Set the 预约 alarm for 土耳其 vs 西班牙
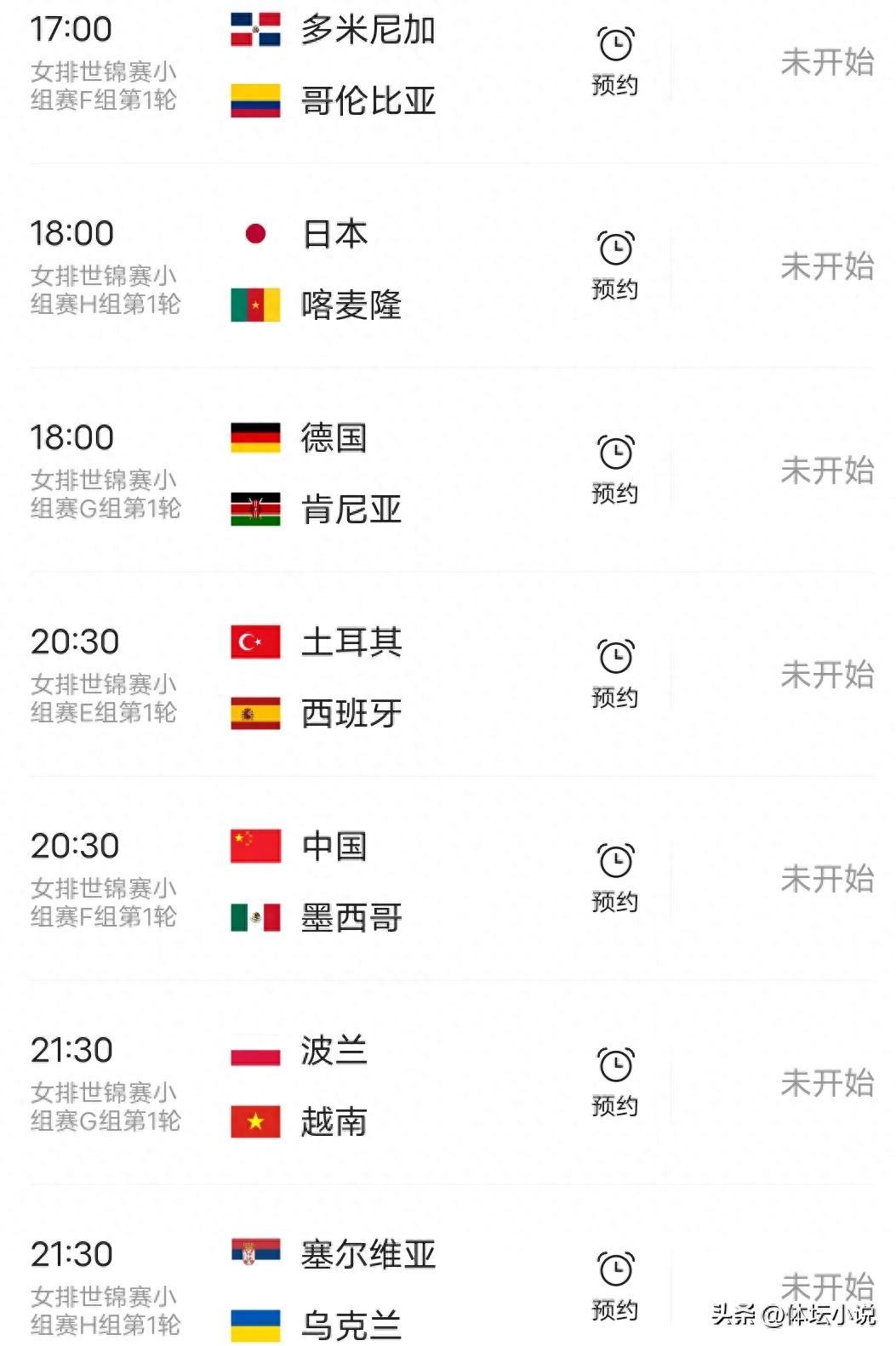This screenshot has height=1346, width=896. (x=615, y=674)
